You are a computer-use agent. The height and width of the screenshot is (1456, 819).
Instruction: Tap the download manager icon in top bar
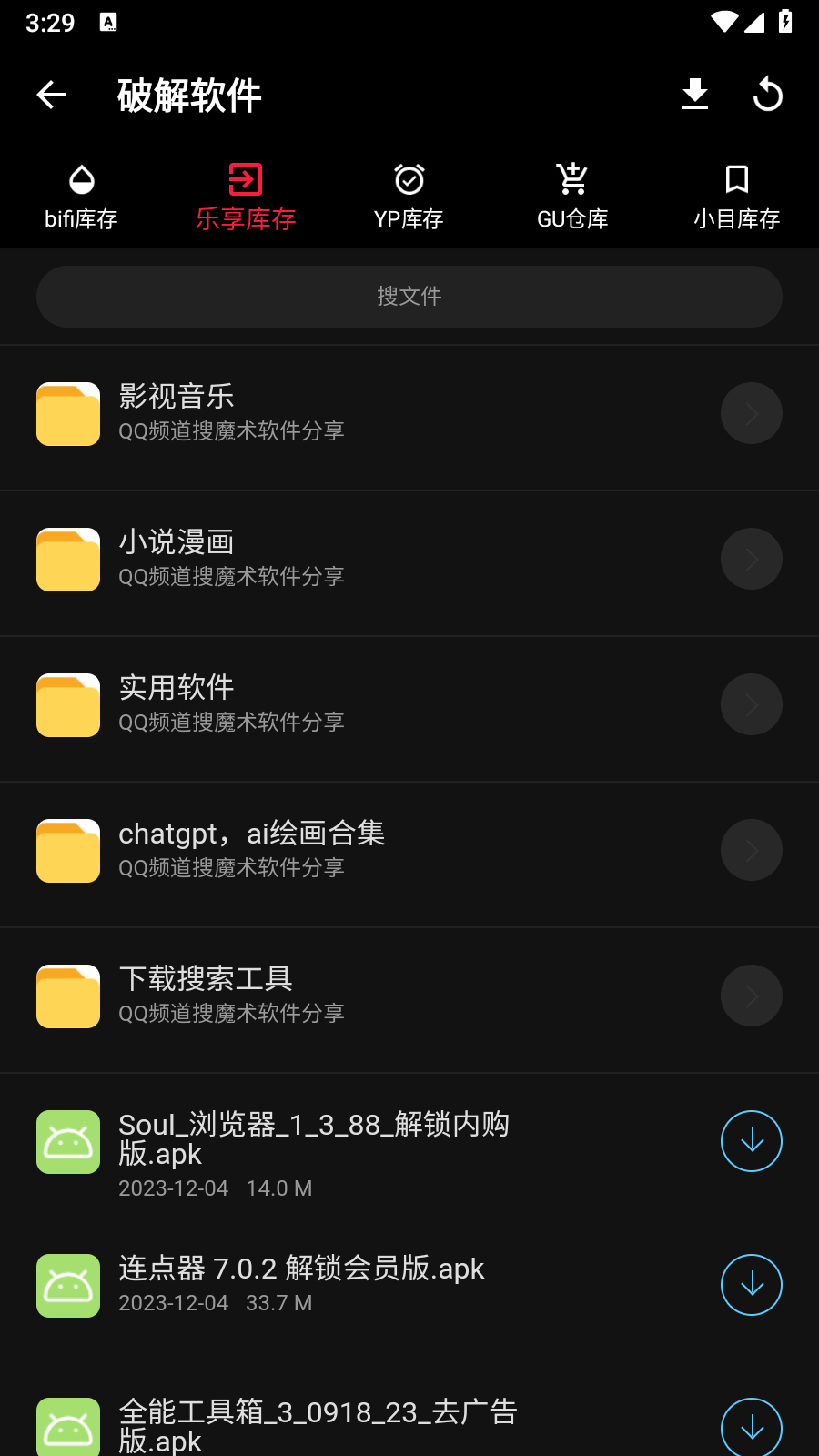pyautogui.click(x=695, y=94)
